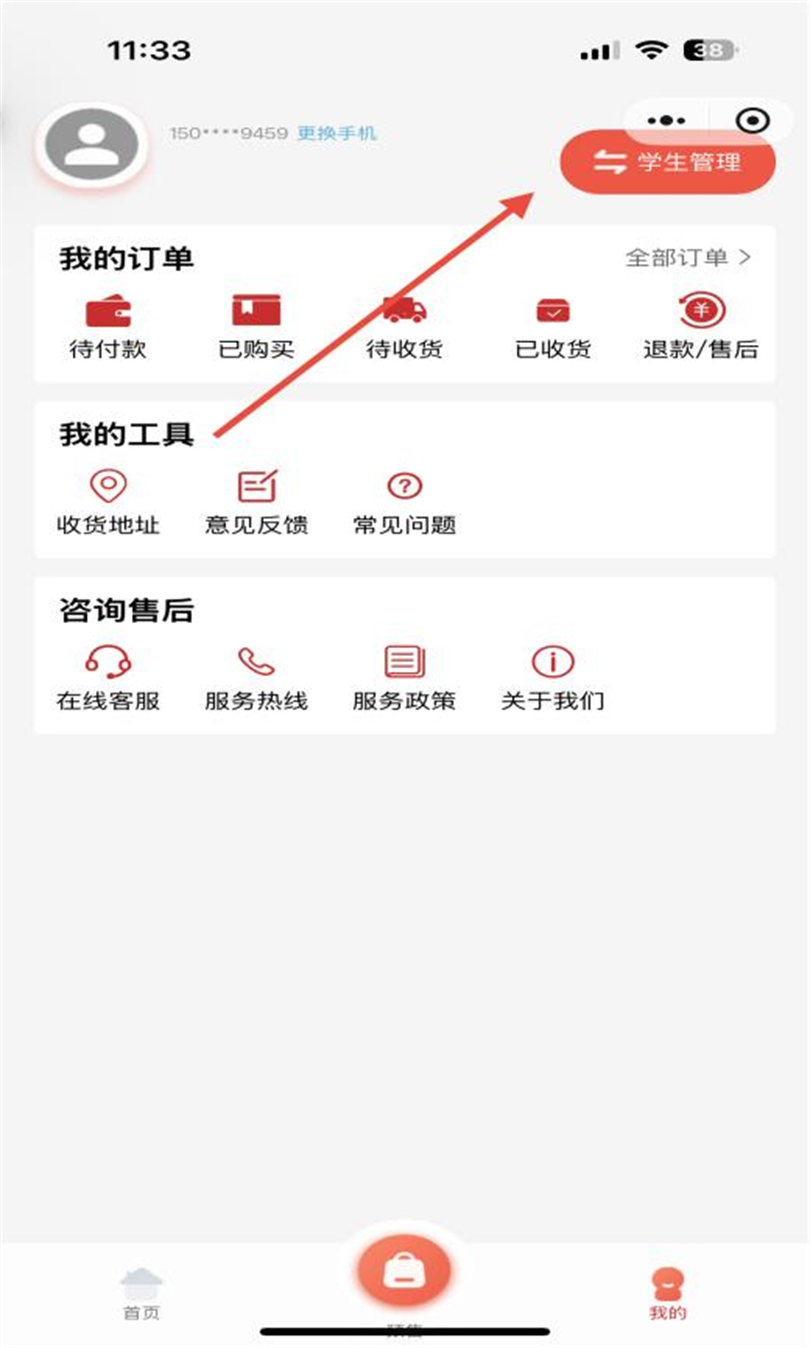The image size is (810, 1348).
Task: Switch to the 首页 home tab
Action: [141, 1292]
